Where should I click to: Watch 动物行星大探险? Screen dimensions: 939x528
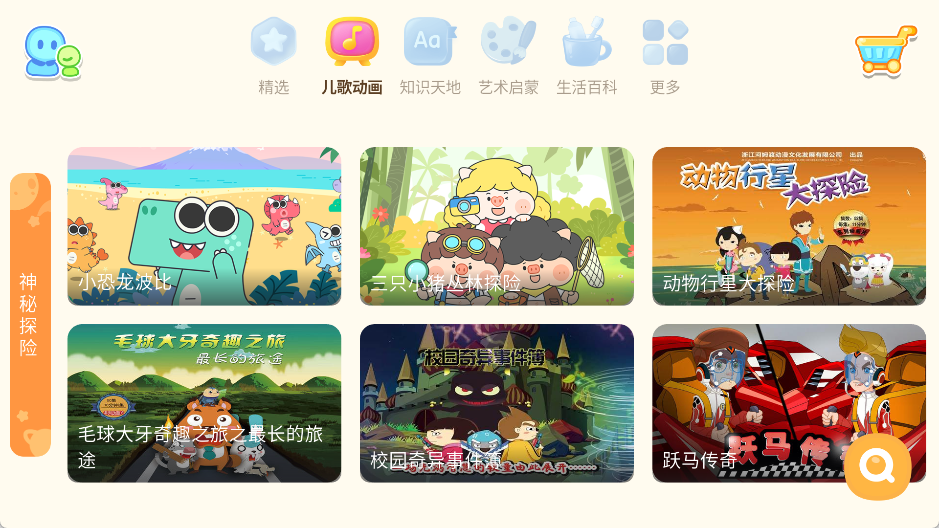point(789,226)
